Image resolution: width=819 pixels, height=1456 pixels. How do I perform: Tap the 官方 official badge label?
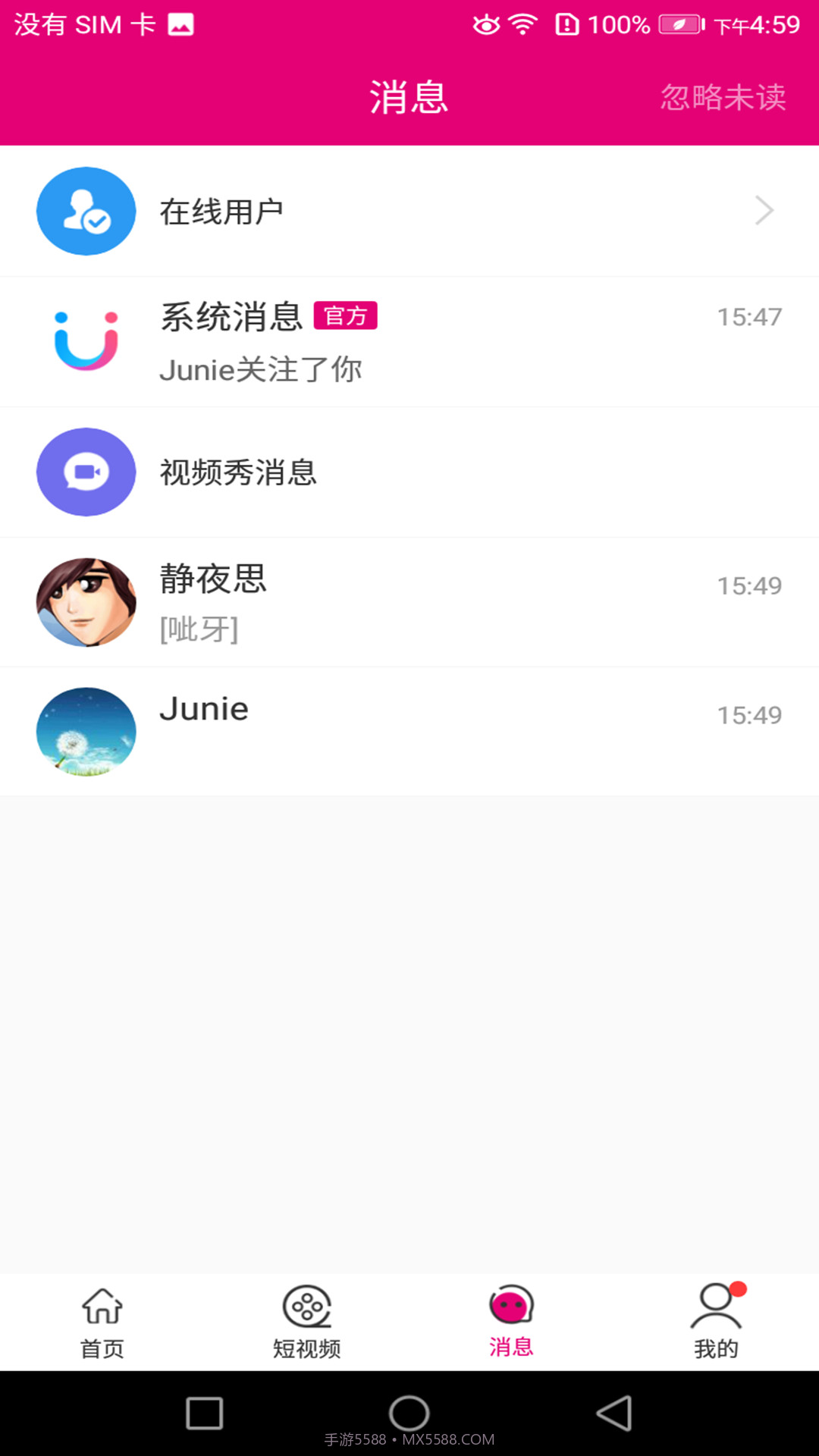coord(346,315)
